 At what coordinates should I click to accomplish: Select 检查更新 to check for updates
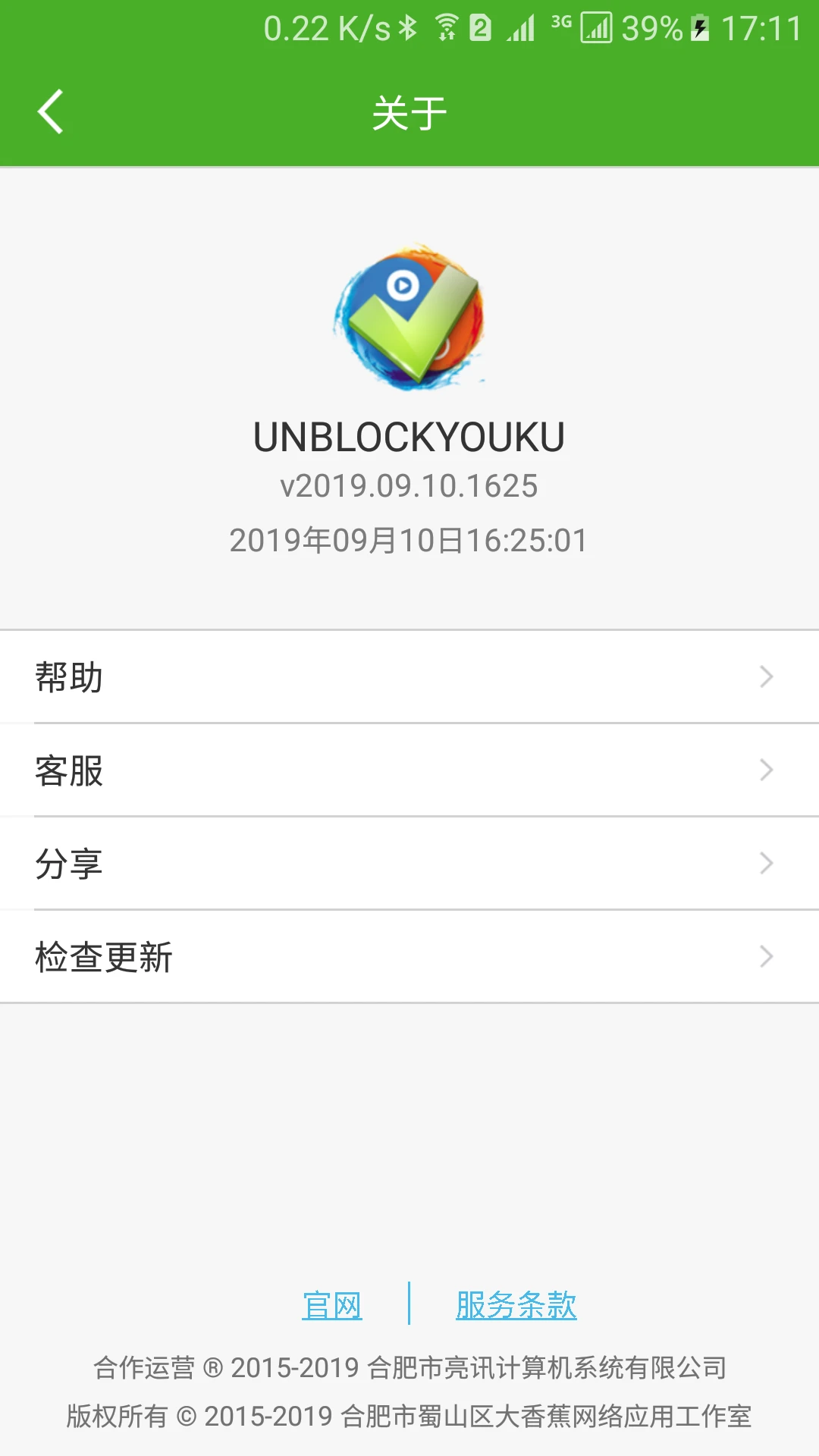pyautogui.click(x=102, y=957)
